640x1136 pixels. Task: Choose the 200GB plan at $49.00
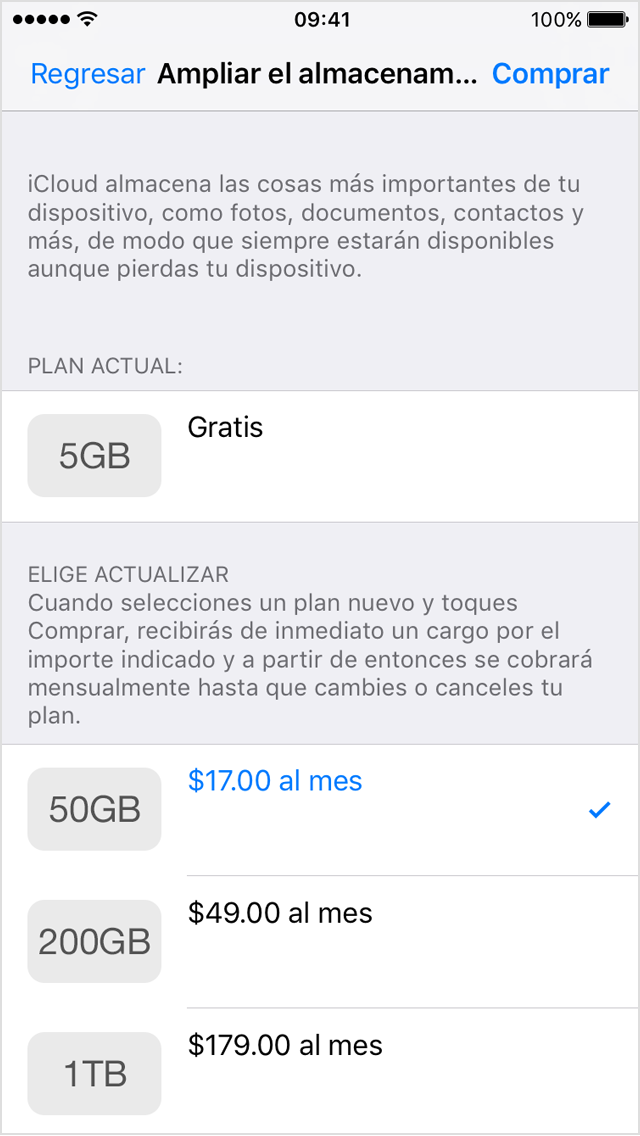320,942
